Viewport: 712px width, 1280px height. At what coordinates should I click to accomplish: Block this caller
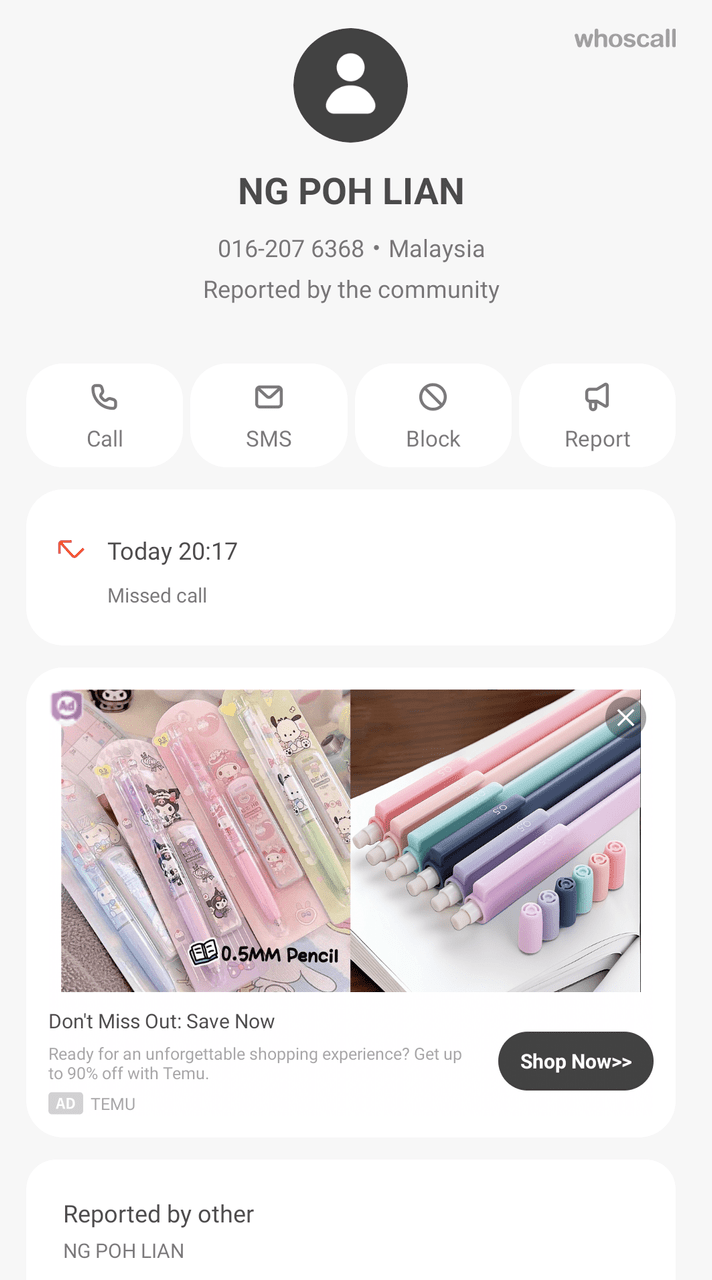point(433,415)
